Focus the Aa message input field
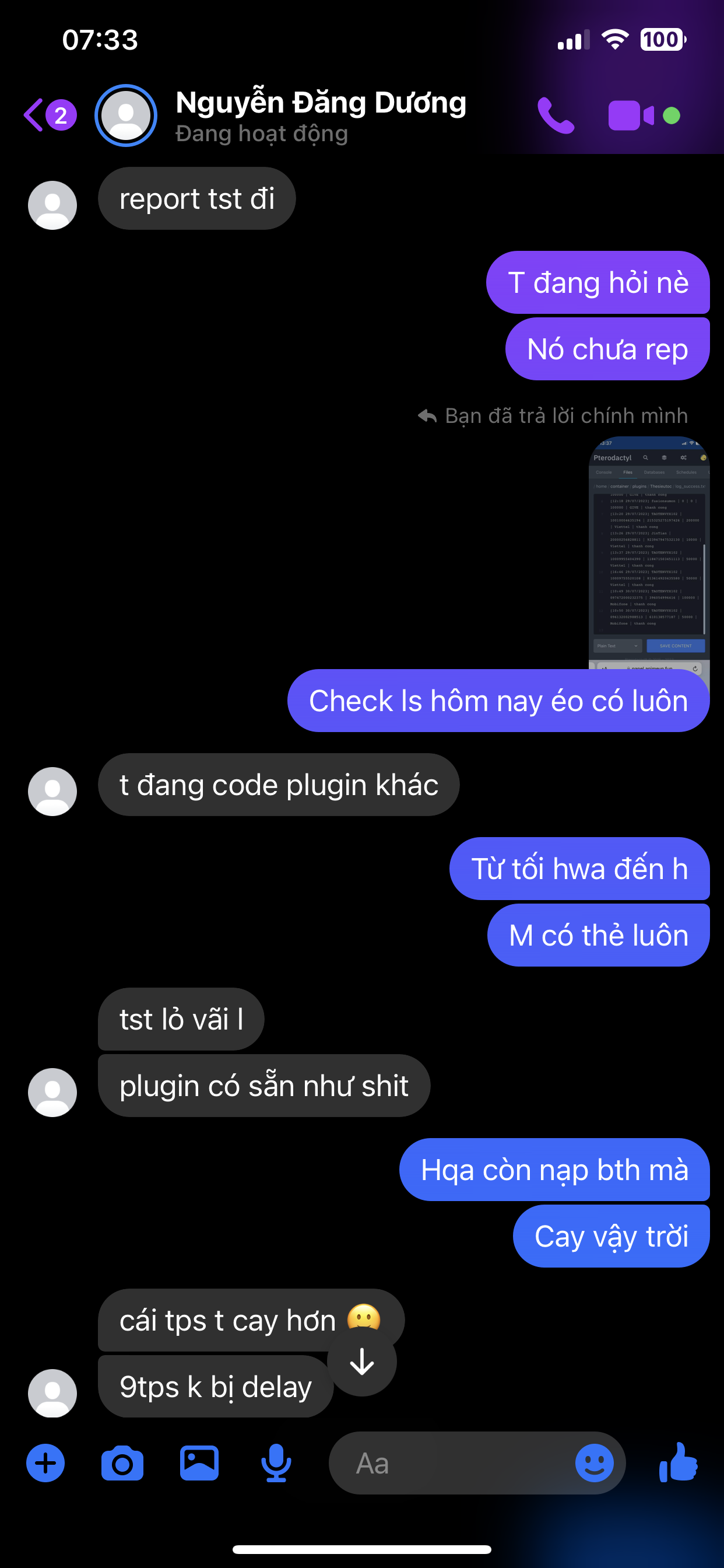Viewport: 724px width, 1568px height. 450,1462
